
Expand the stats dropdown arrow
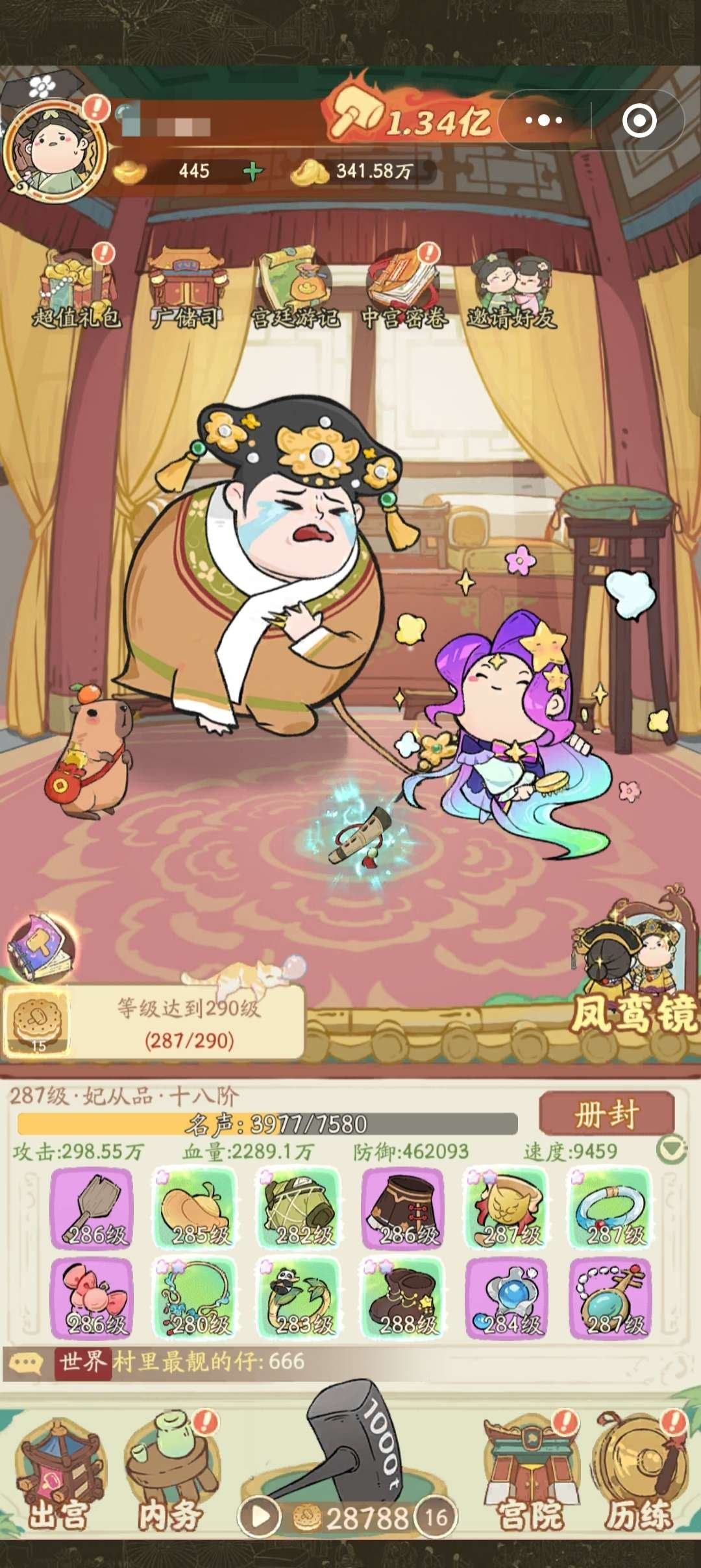671,1149
